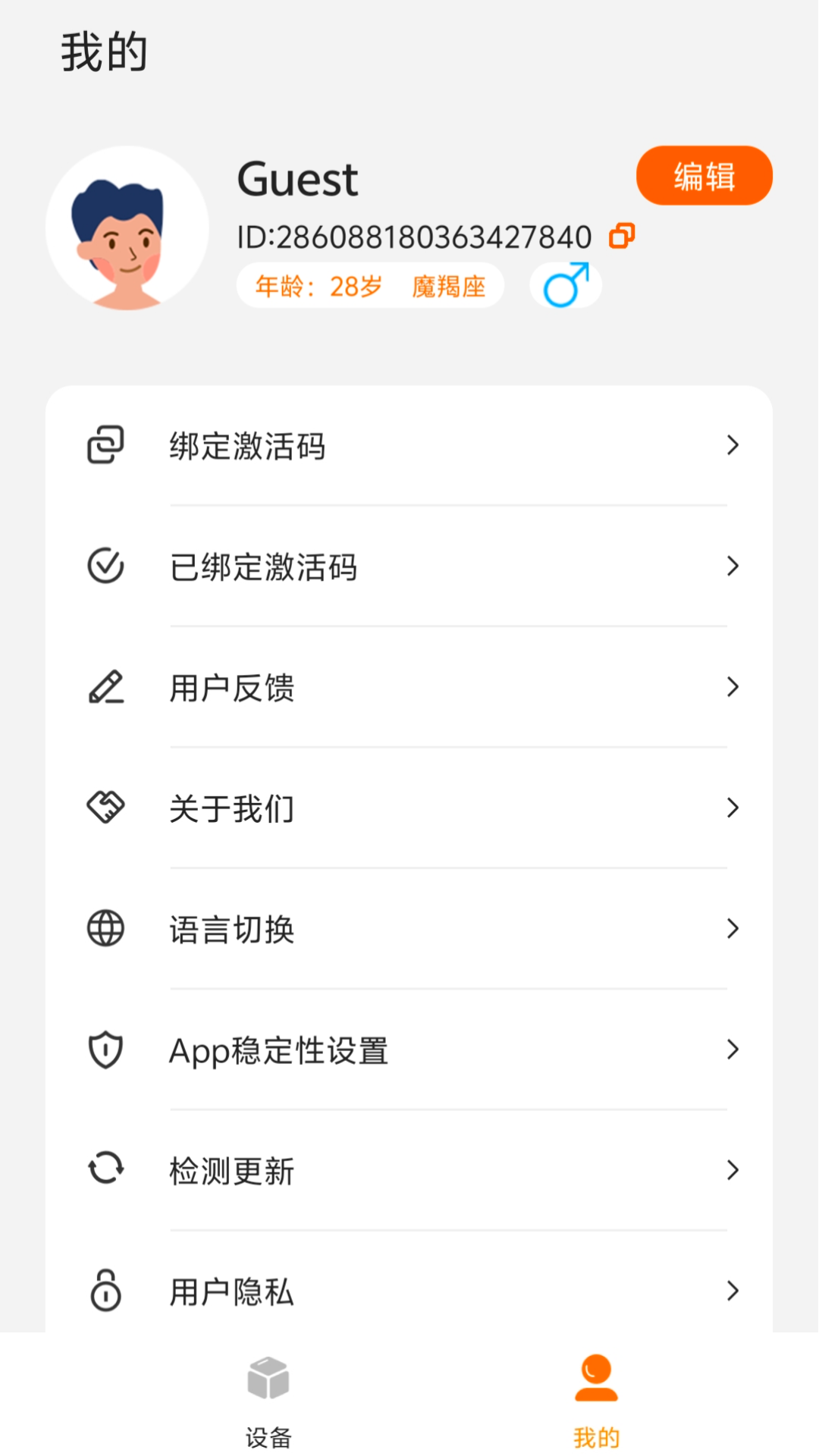Tap the copy ID icon next to user ID

622,236
